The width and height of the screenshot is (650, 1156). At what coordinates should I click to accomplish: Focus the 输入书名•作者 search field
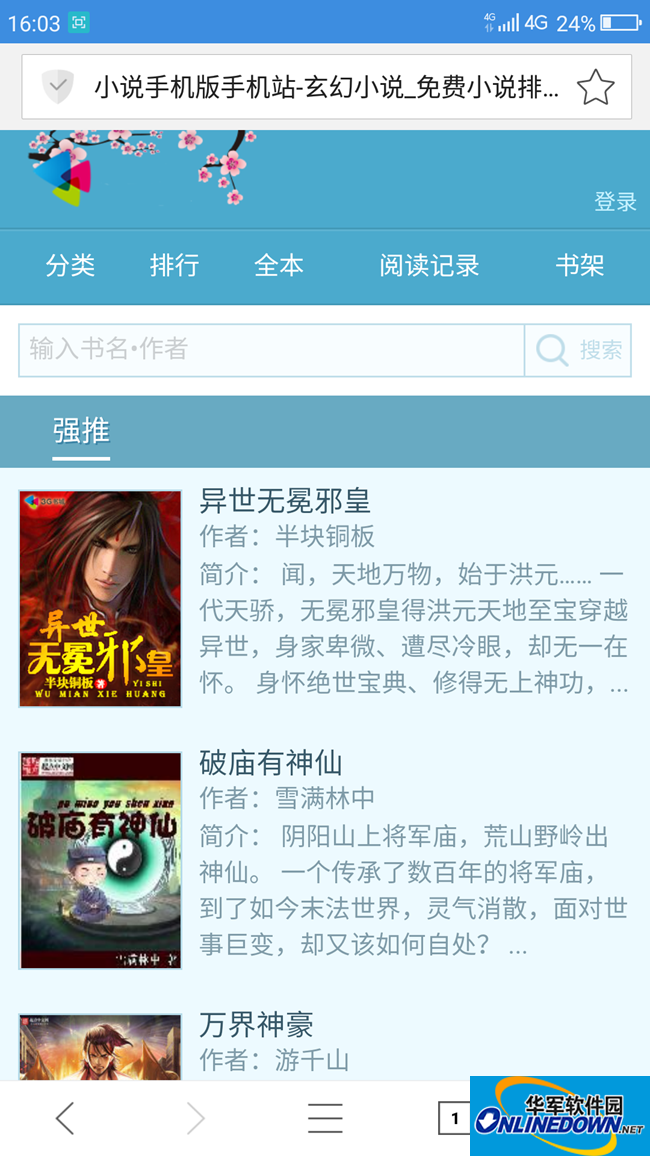pyautogui.click(x=270, y=349)
